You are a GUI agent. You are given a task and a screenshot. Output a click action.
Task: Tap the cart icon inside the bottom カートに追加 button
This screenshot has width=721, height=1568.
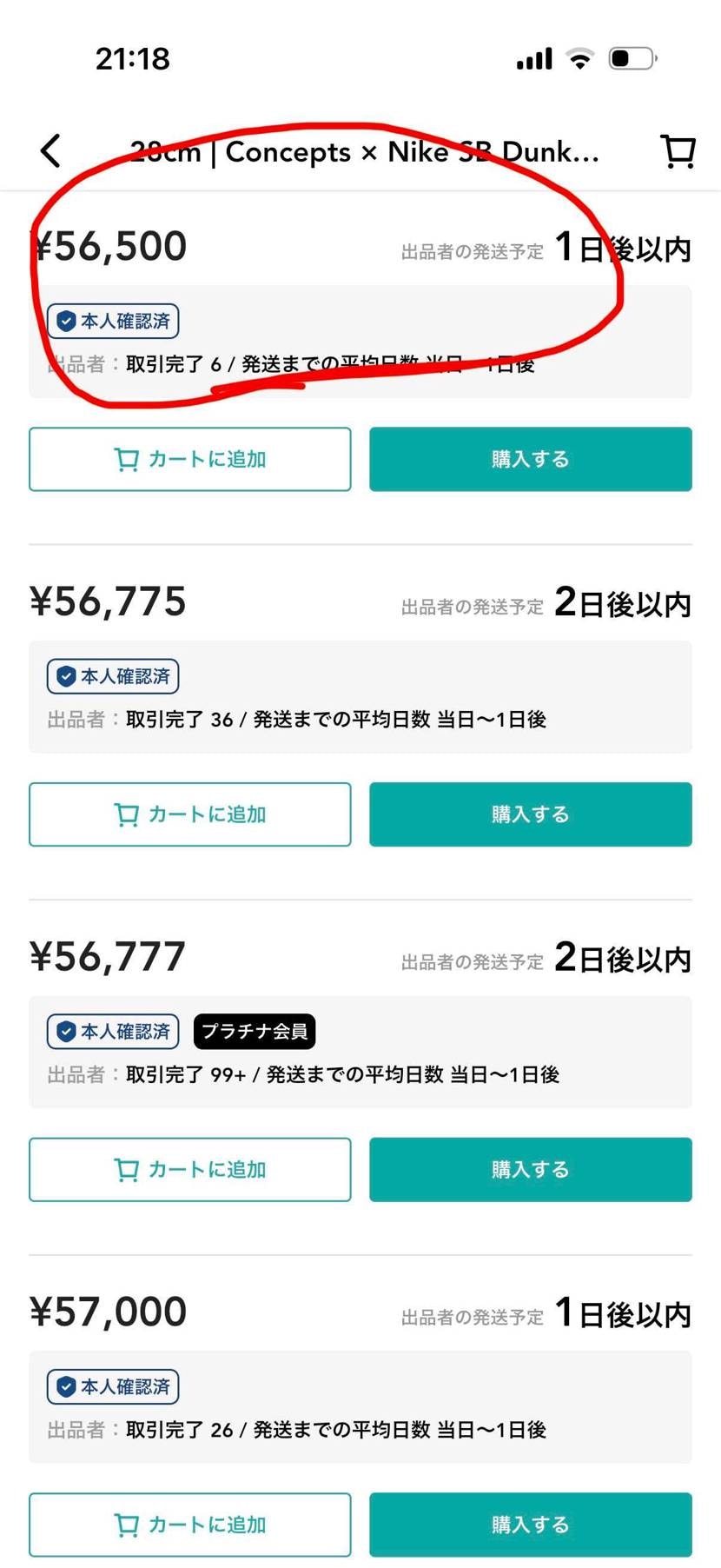click(x=129, y=1525)
